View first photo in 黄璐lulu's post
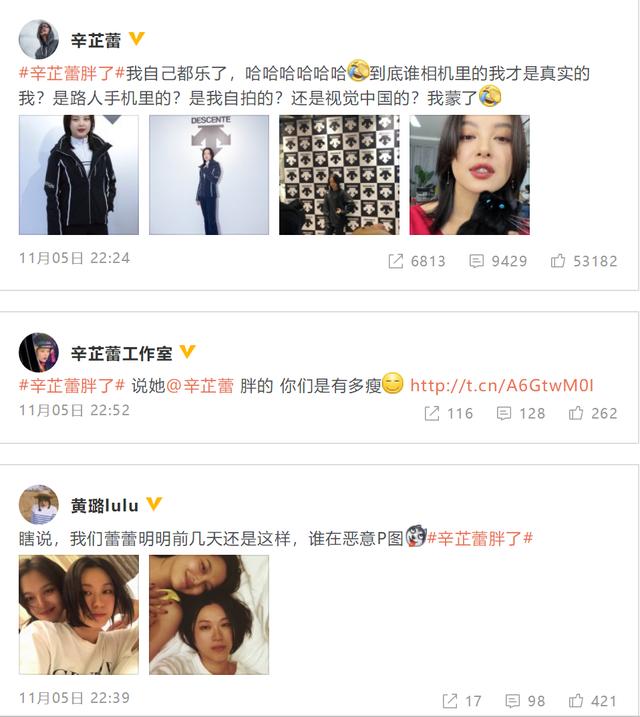The width and height of the screenshot is (640, 717). (x=79, y=615)
